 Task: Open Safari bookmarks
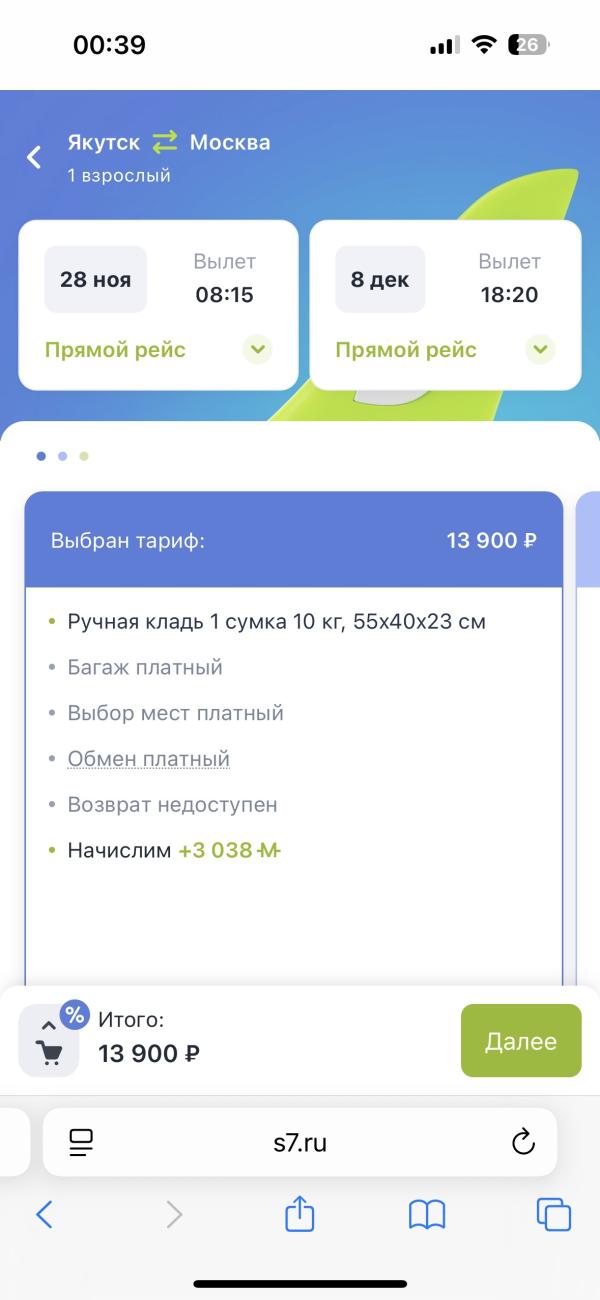[x=427, y=1215]
